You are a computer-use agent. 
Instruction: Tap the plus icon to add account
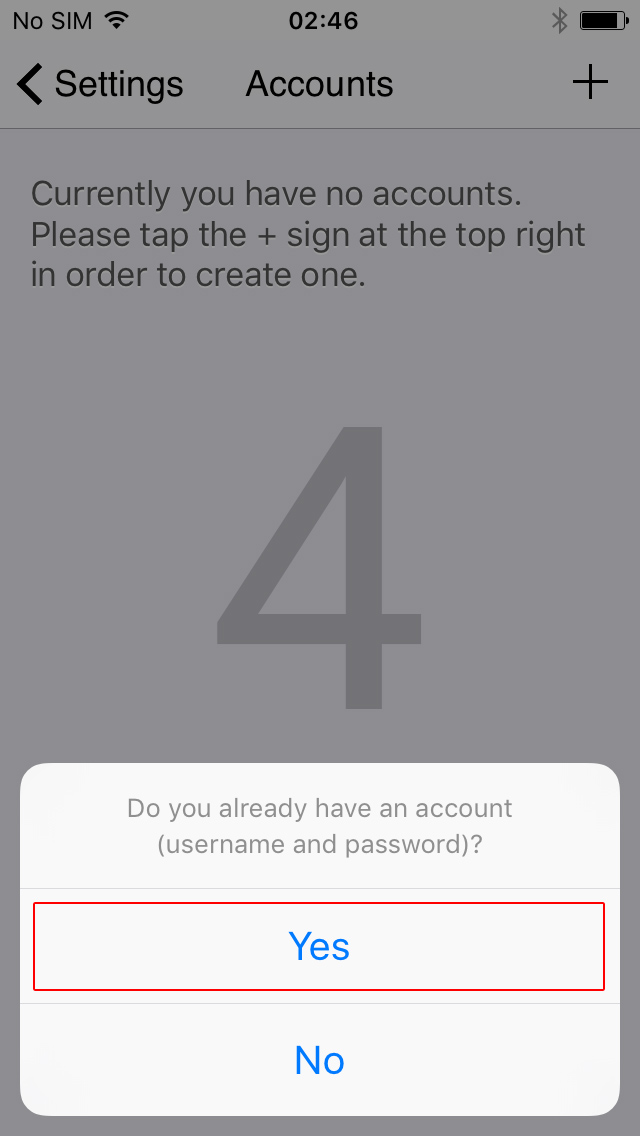[x=590, y=82]
